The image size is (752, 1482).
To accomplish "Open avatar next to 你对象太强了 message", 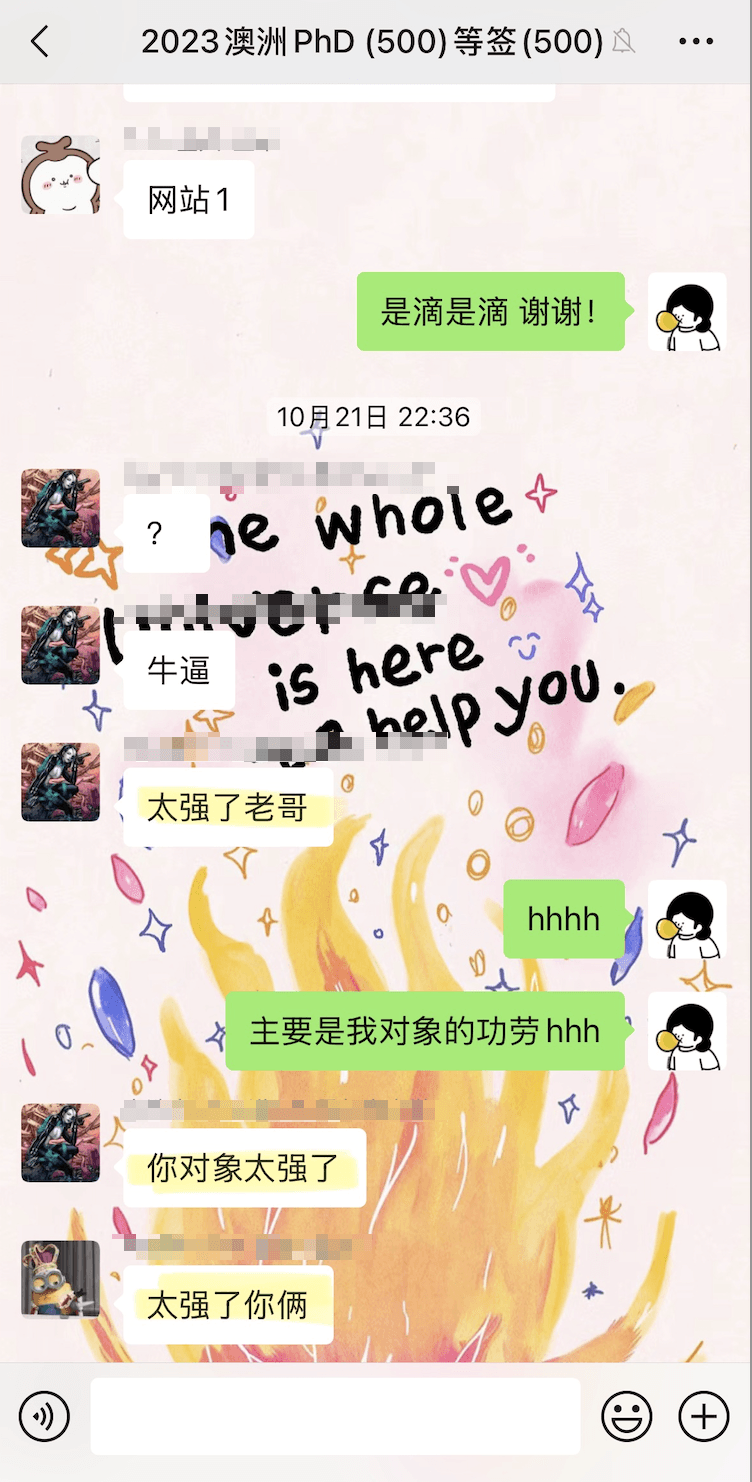I will 61,1143.
